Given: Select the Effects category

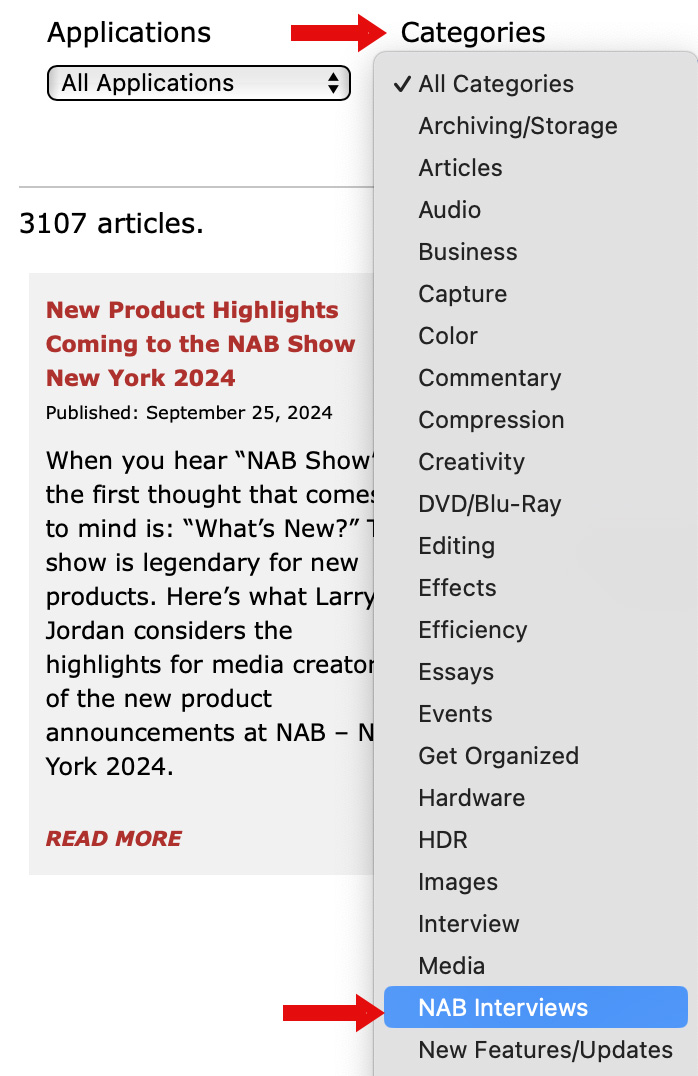Looking at the screenshot, I should (457, 588).
